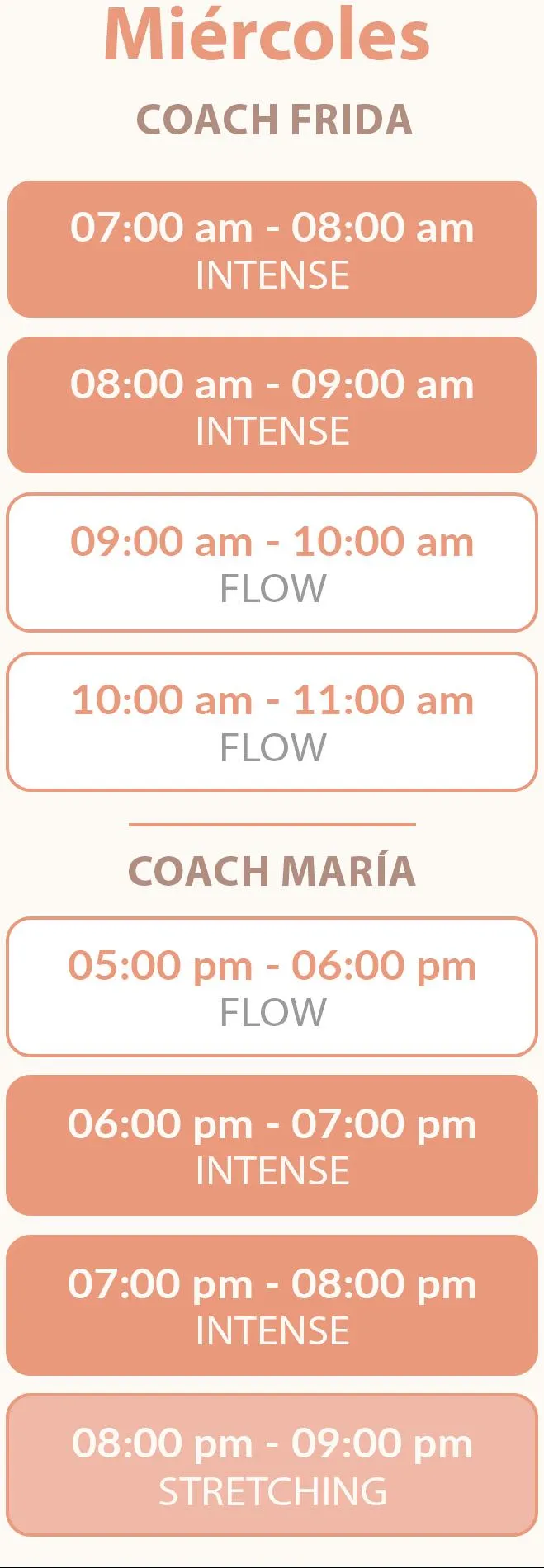Select María's 05:00 pm - 06:00 pm FLOW class
The height and width of the screenshot is (1568, 544).
(x=272, y=986)
